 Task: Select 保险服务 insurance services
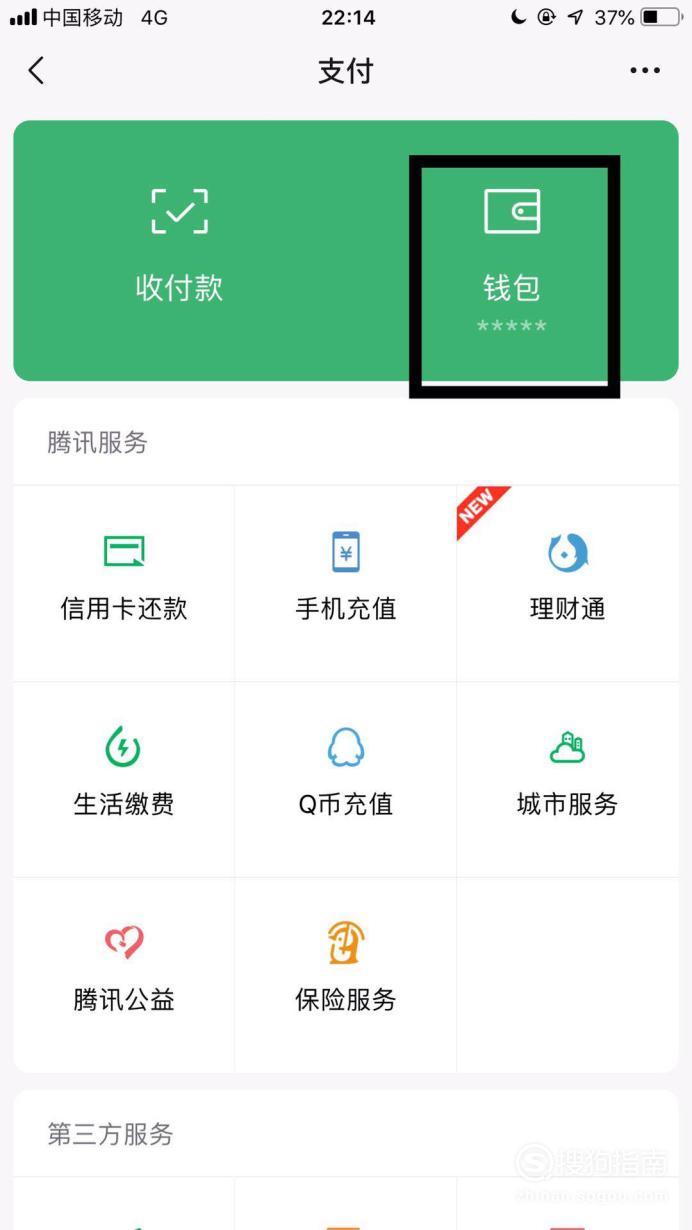(346, 975)
